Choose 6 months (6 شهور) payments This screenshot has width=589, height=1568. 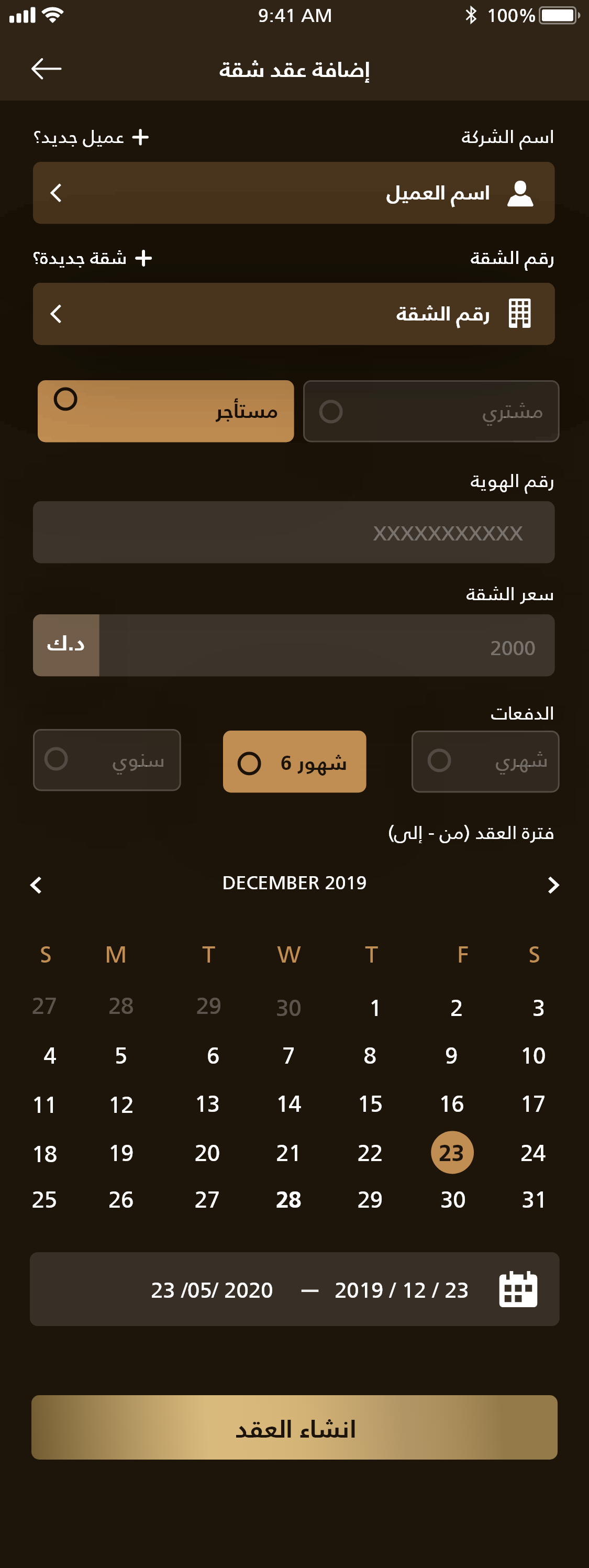(x=294, y=762)
